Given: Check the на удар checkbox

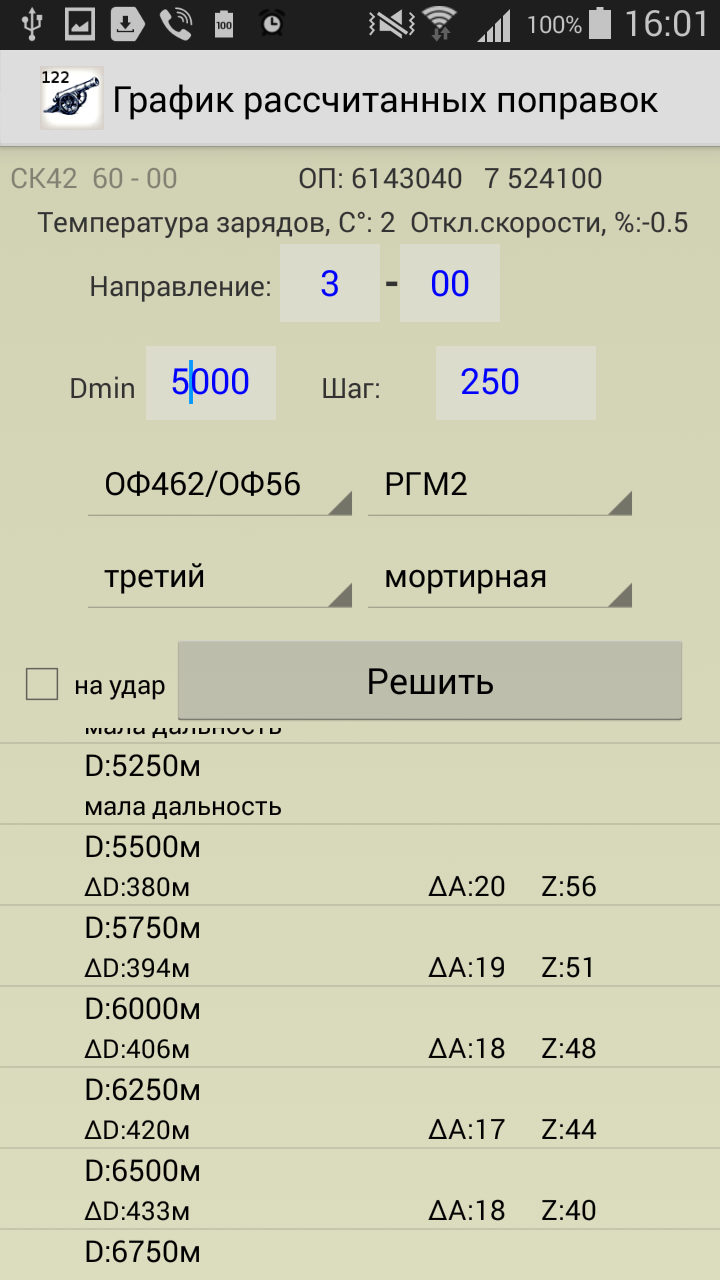Looking at the screenshot, I should [x=42, y=685].
